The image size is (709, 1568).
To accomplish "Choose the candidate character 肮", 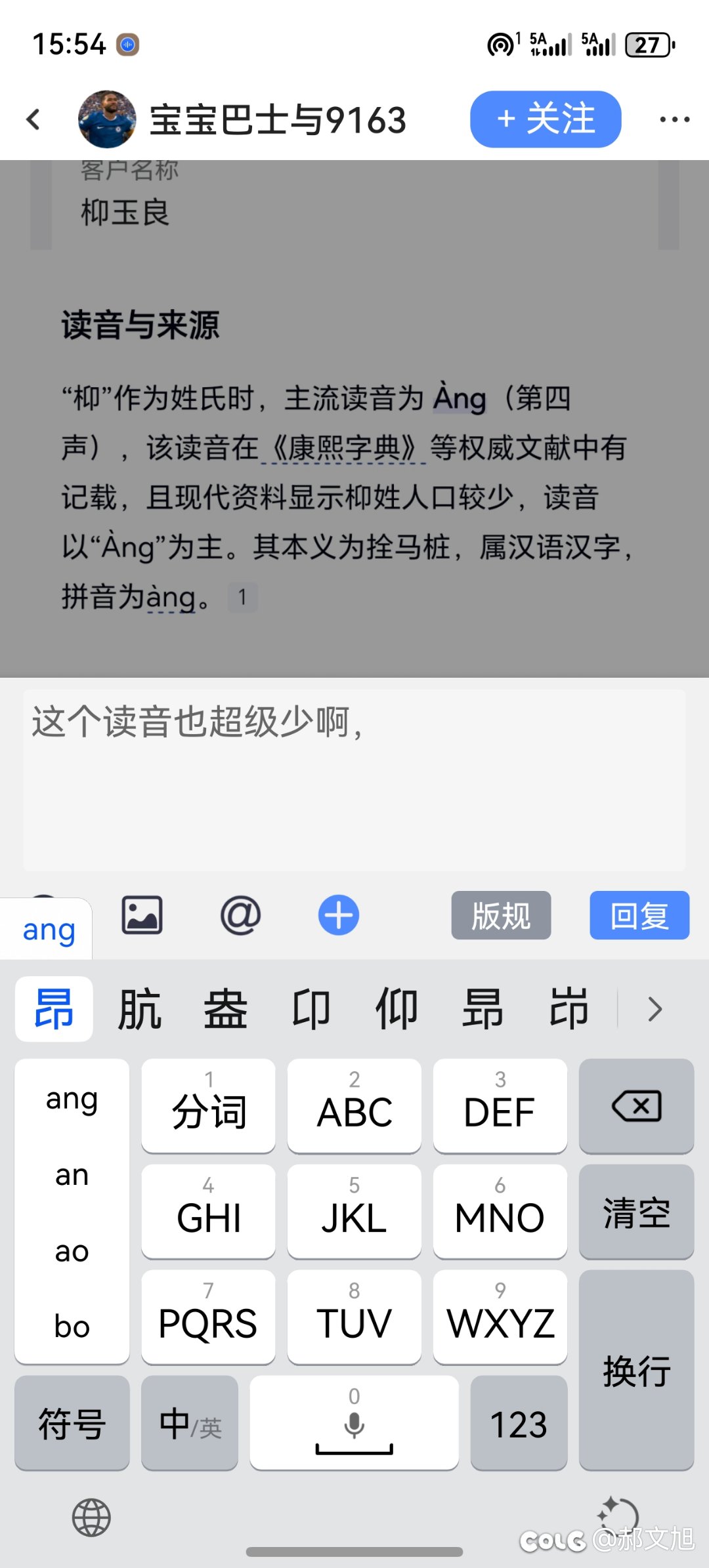I will [139, 1009].
